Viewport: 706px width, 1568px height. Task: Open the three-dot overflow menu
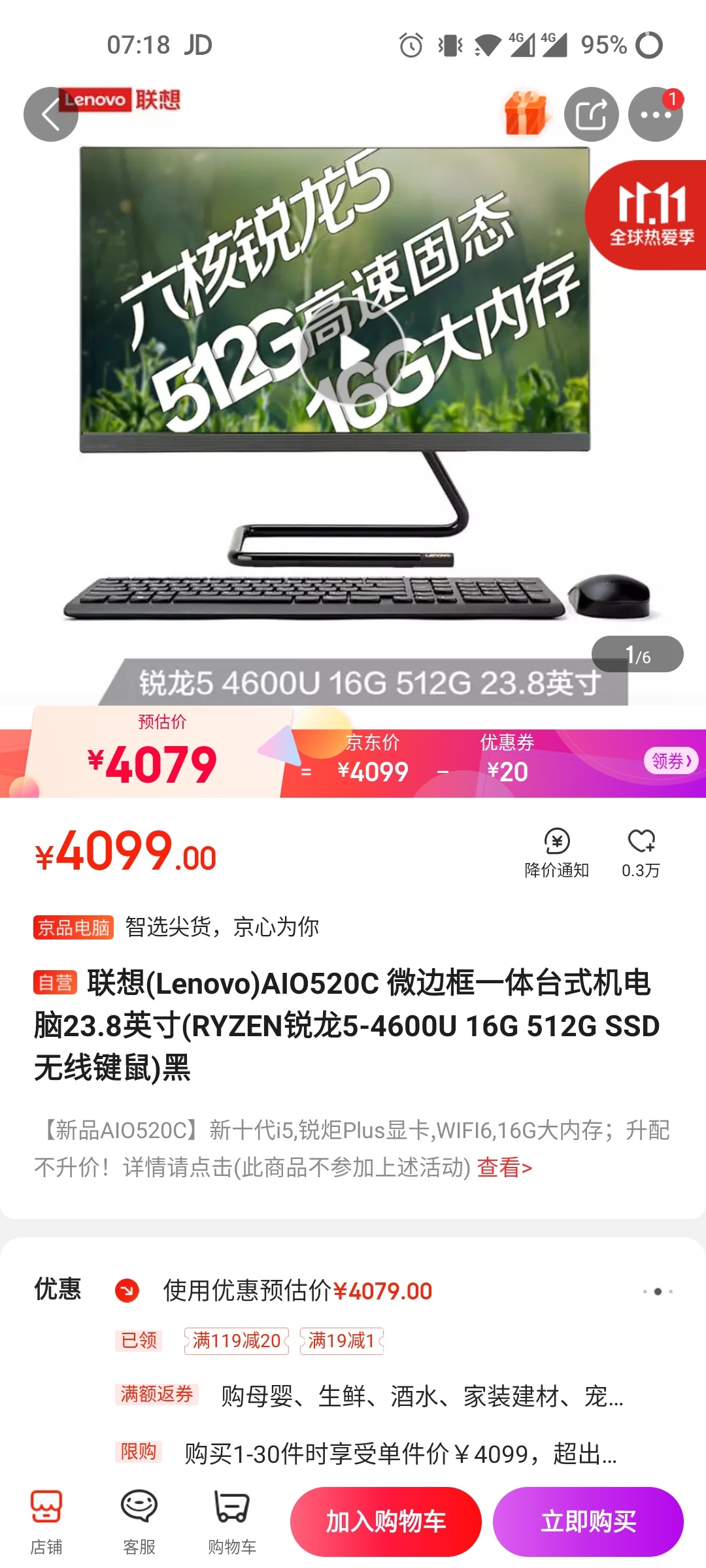656,114
